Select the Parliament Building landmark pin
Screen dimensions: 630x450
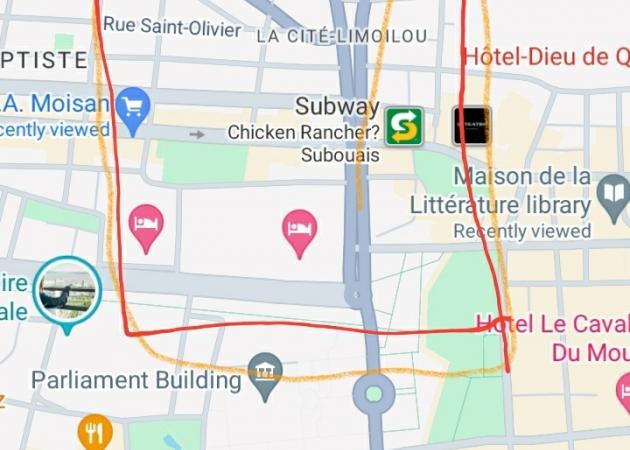click(265, 372)
